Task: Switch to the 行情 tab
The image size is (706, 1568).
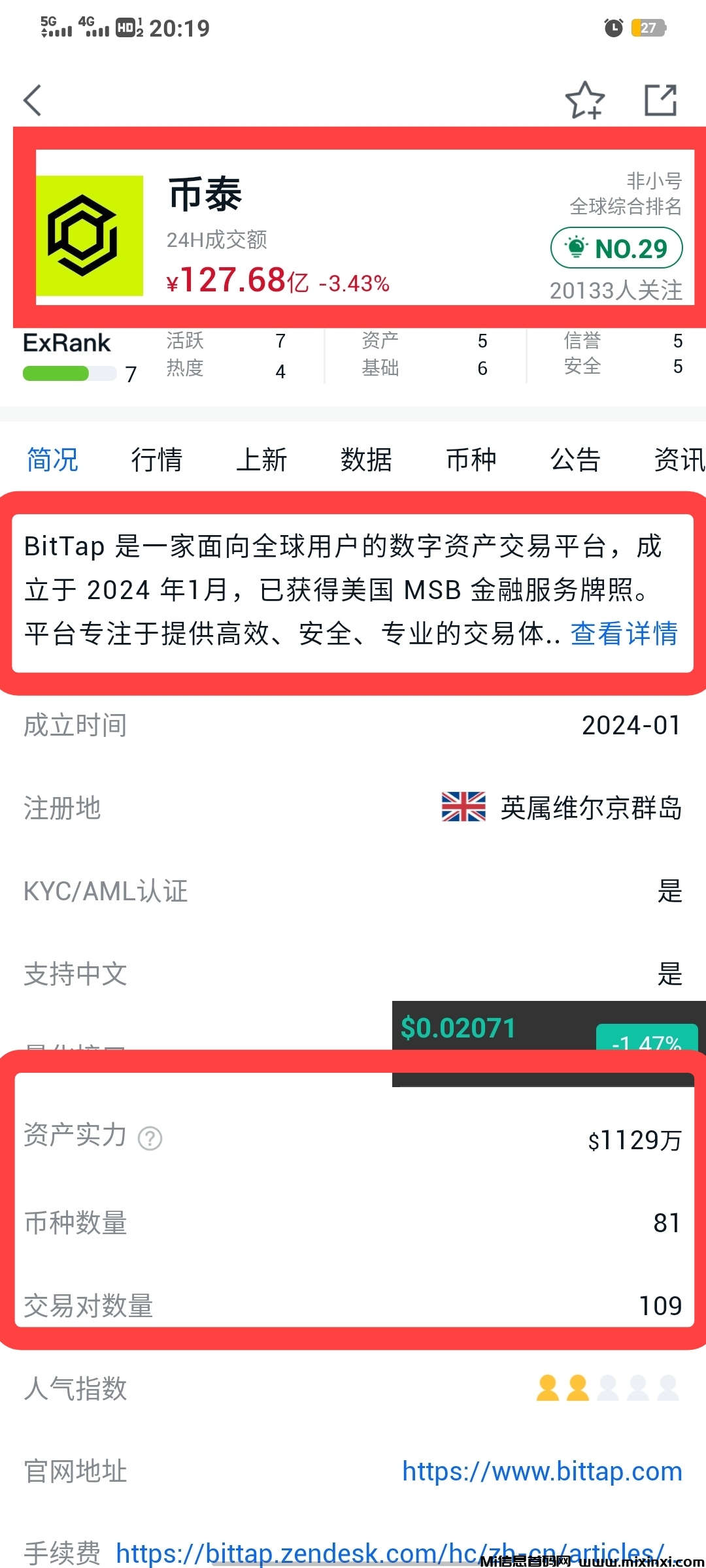Action: pos(157,459)
